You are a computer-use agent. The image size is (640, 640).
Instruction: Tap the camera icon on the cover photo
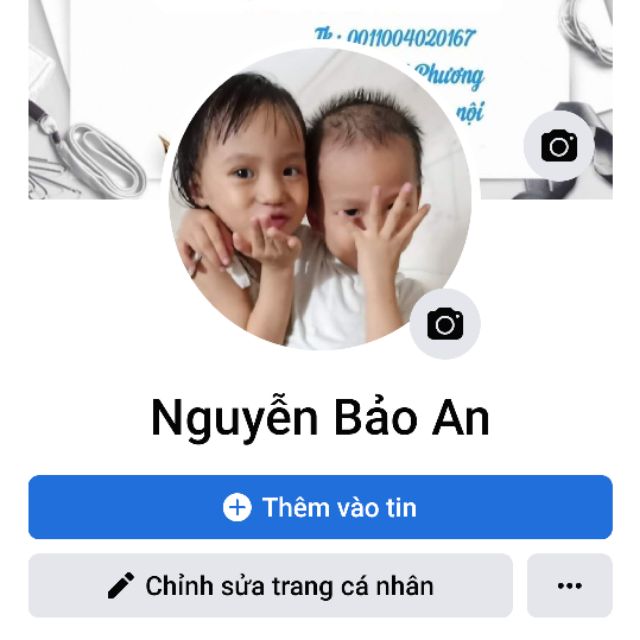coord(559,147)
